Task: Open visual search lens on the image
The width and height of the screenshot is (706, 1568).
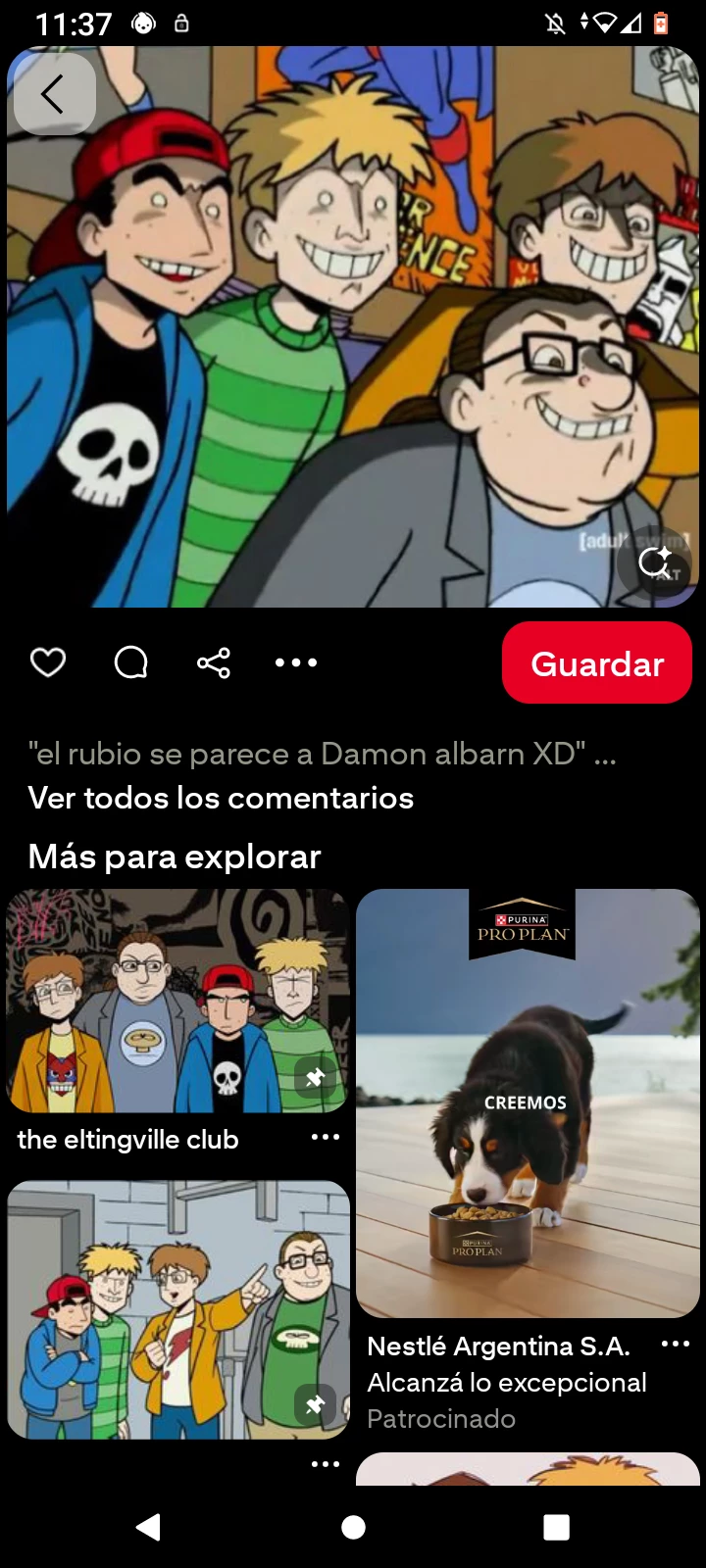Action: (x=654, y=563)
